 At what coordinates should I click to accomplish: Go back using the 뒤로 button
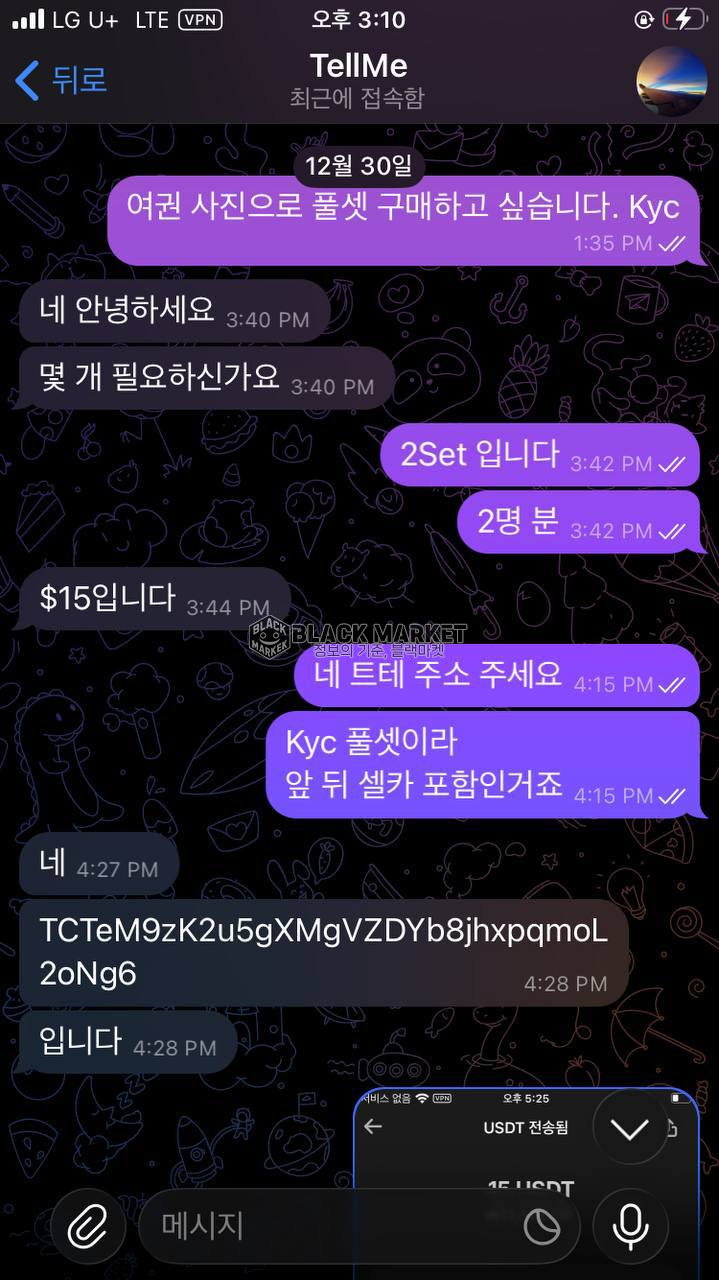tap(62, 80)
